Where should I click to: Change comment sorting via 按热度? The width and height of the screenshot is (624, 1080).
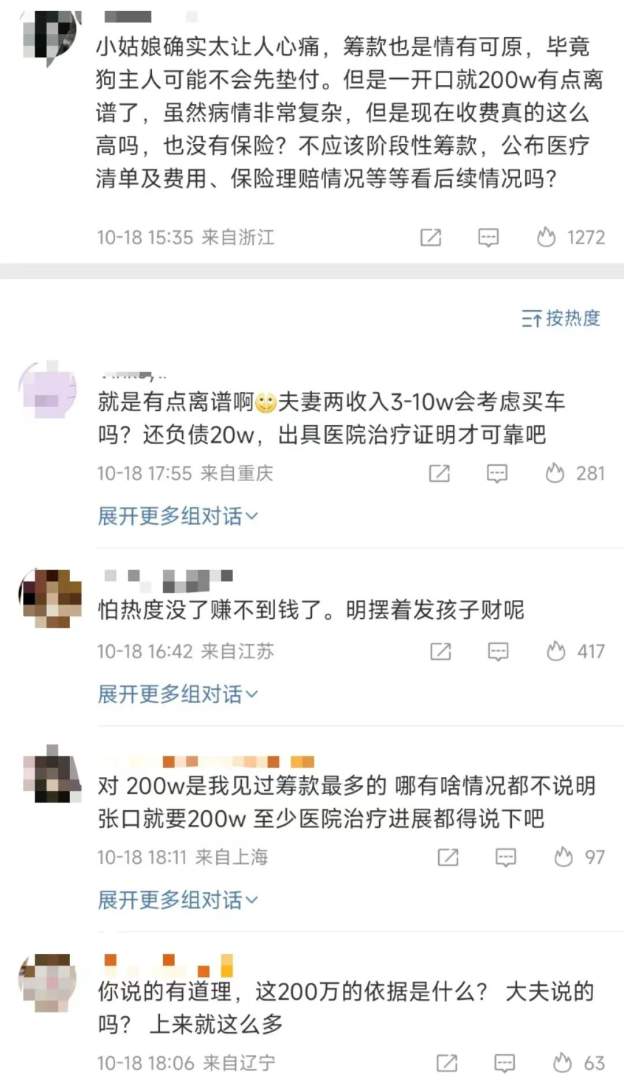click(x=561, y=318)
